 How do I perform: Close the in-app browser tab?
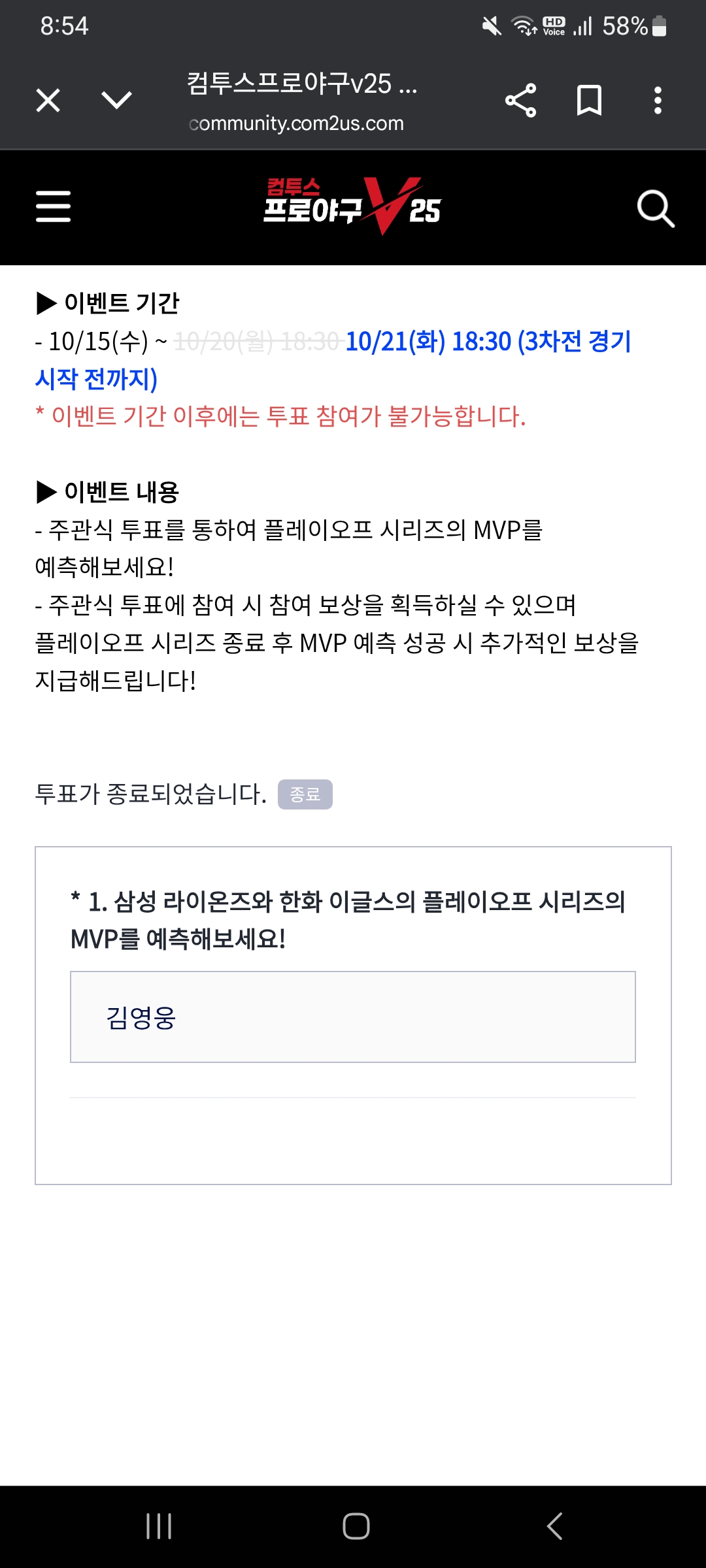coord(48,101)
